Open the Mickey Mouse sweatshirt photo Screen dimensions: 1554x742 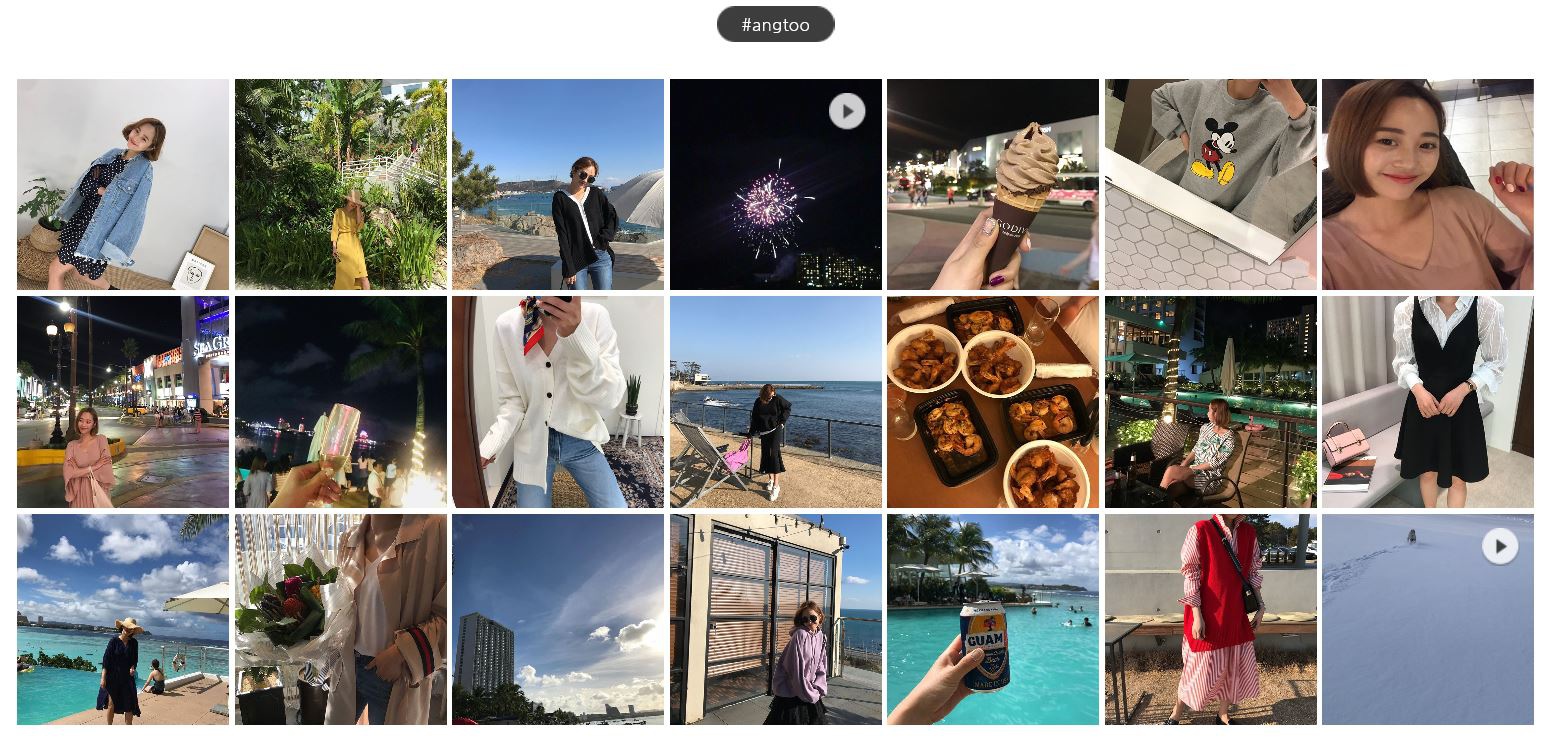tap(1210, 185)
